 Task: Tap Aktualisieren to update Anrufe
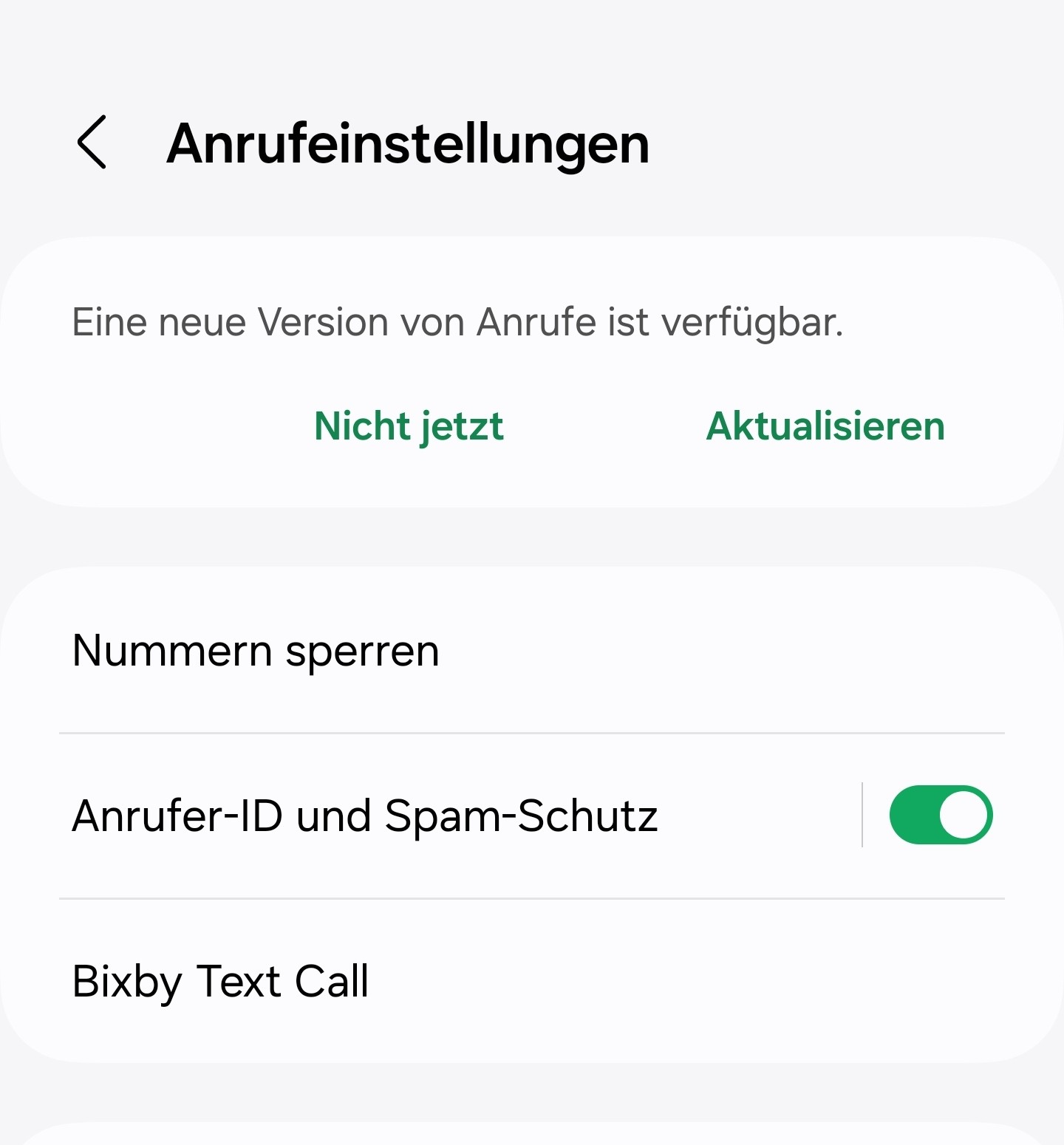pyautogui.click(x=825, y=426)
